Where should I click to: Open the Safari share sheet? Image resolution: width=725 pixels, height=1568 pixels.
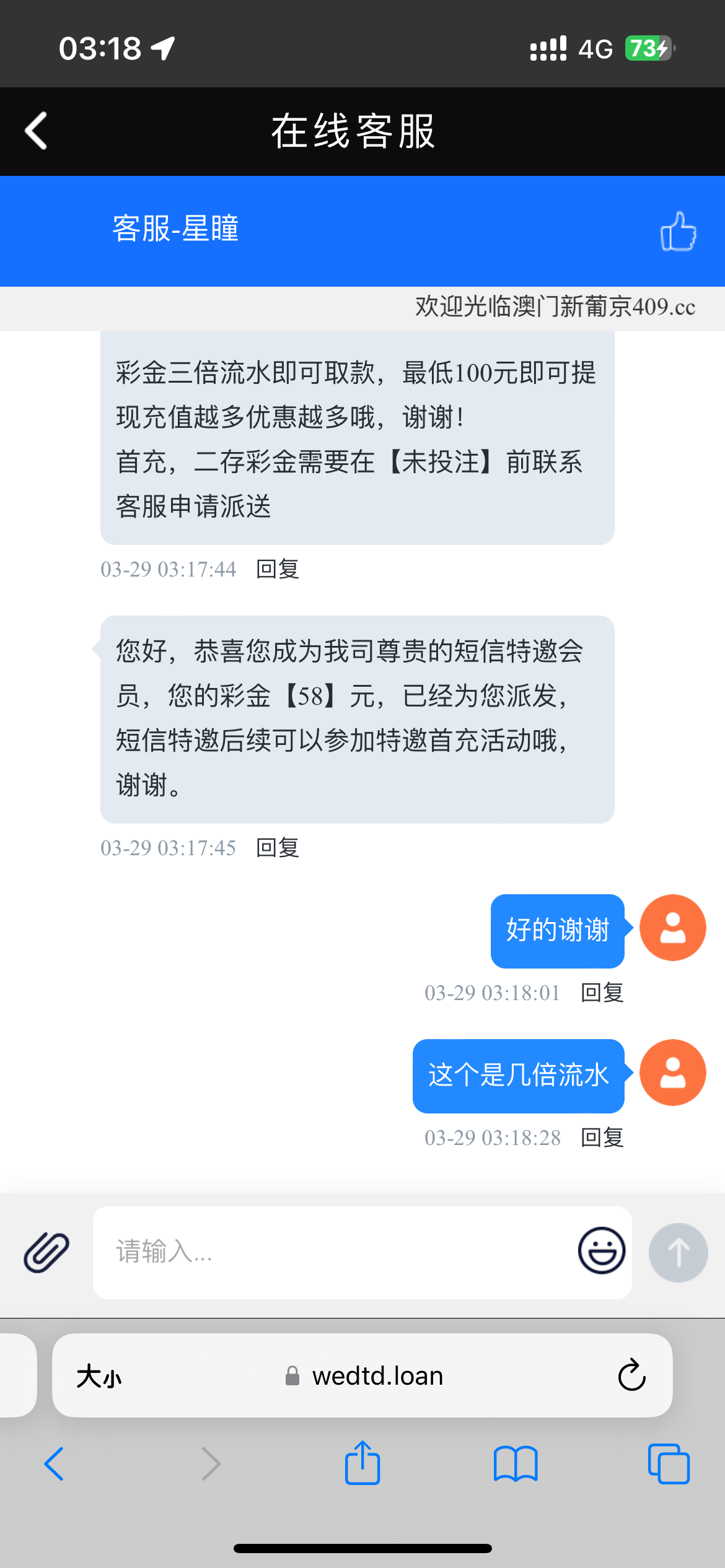click(362, 1463)
